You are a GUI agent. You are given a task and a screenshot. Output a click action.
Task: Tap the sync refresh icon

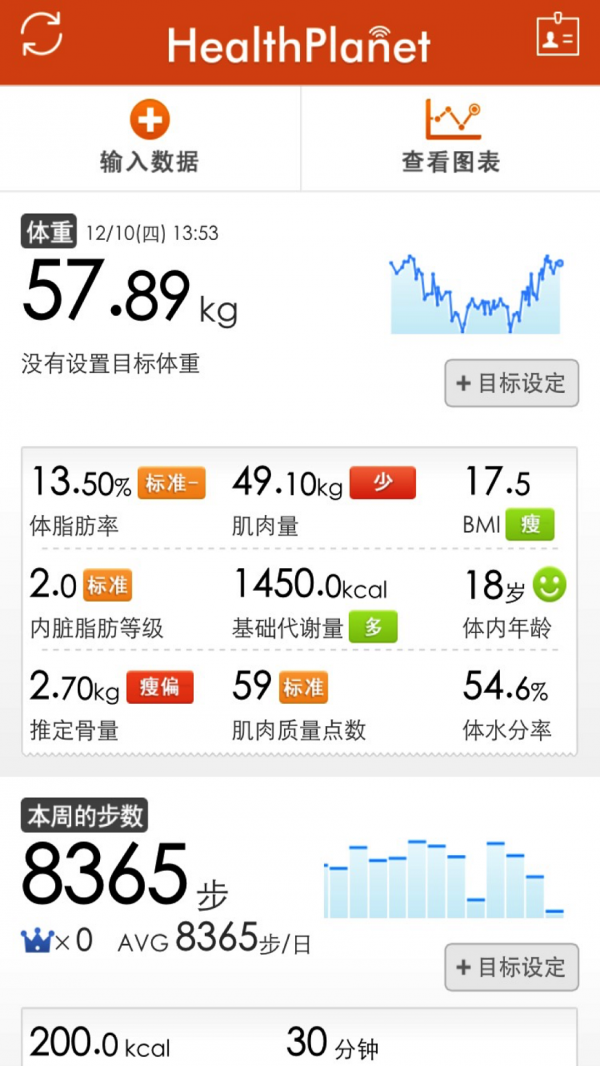42,35
